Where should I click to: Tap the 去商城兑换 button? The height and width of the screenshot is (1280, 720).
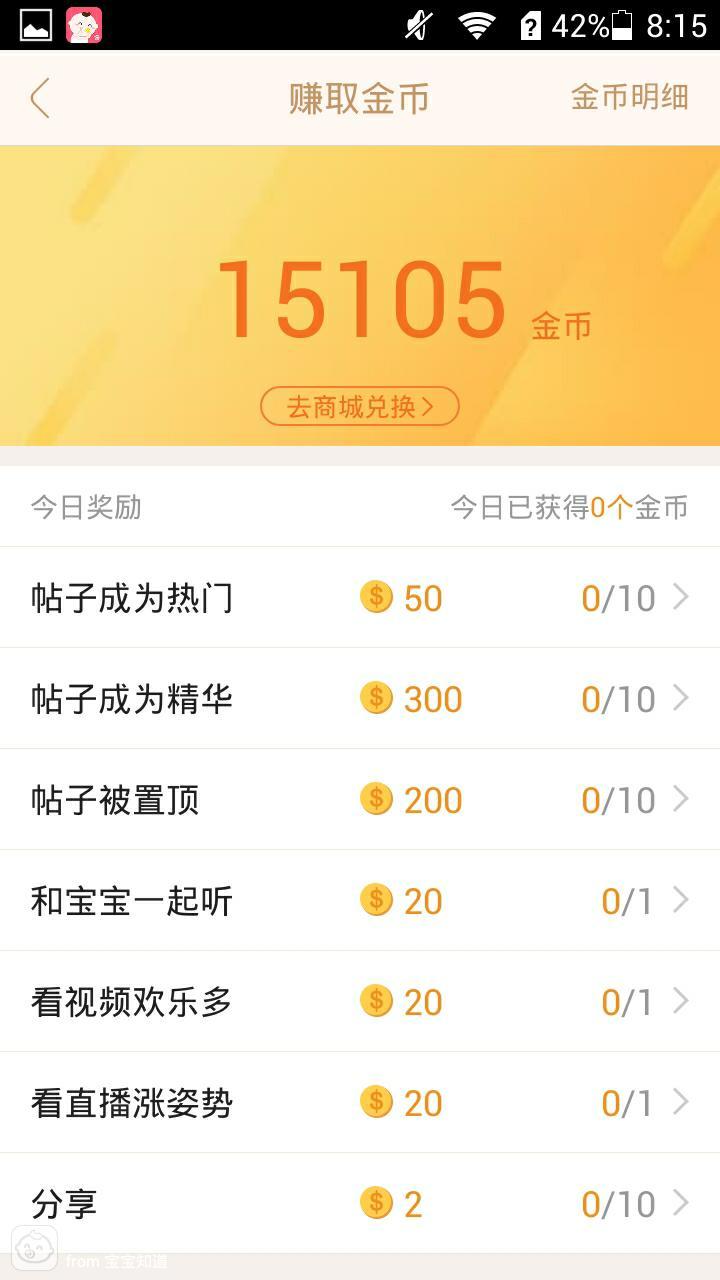360,407
